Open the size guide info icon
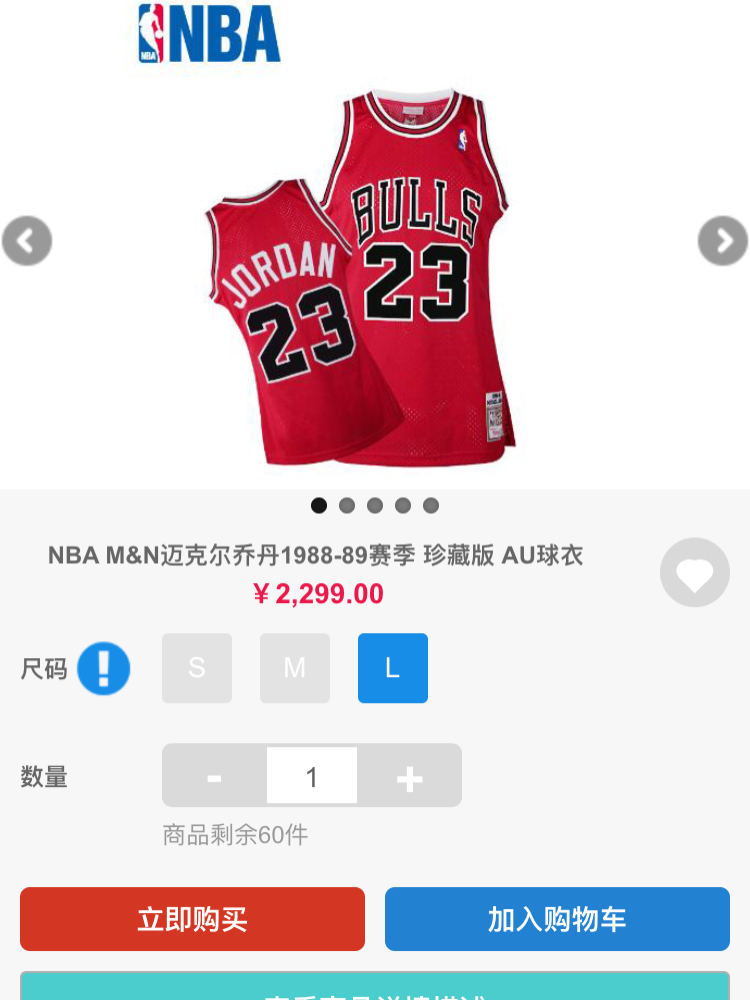Screen dimensions: 750x1000 104,668
